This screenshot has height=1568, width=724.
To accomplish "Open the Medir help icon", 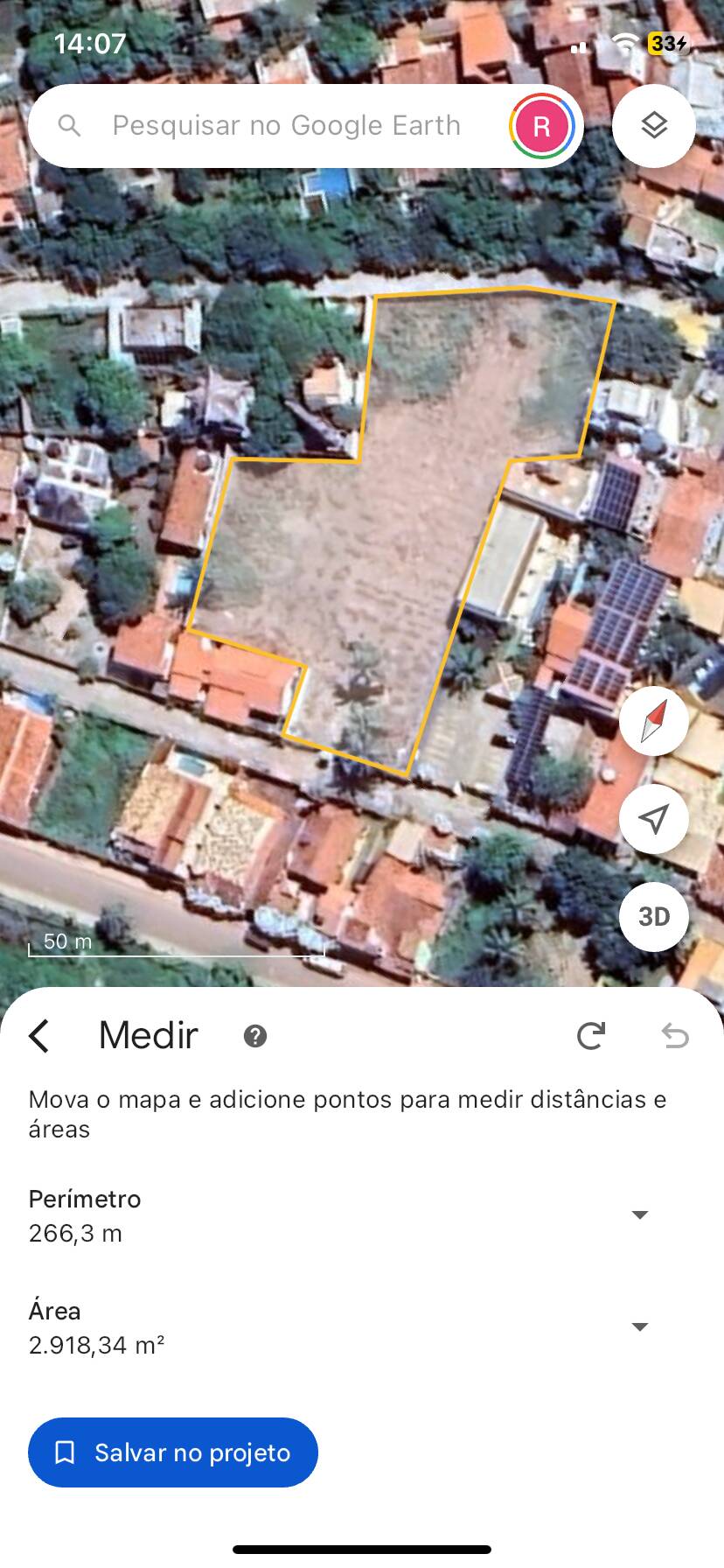I will click(254, 1036).
